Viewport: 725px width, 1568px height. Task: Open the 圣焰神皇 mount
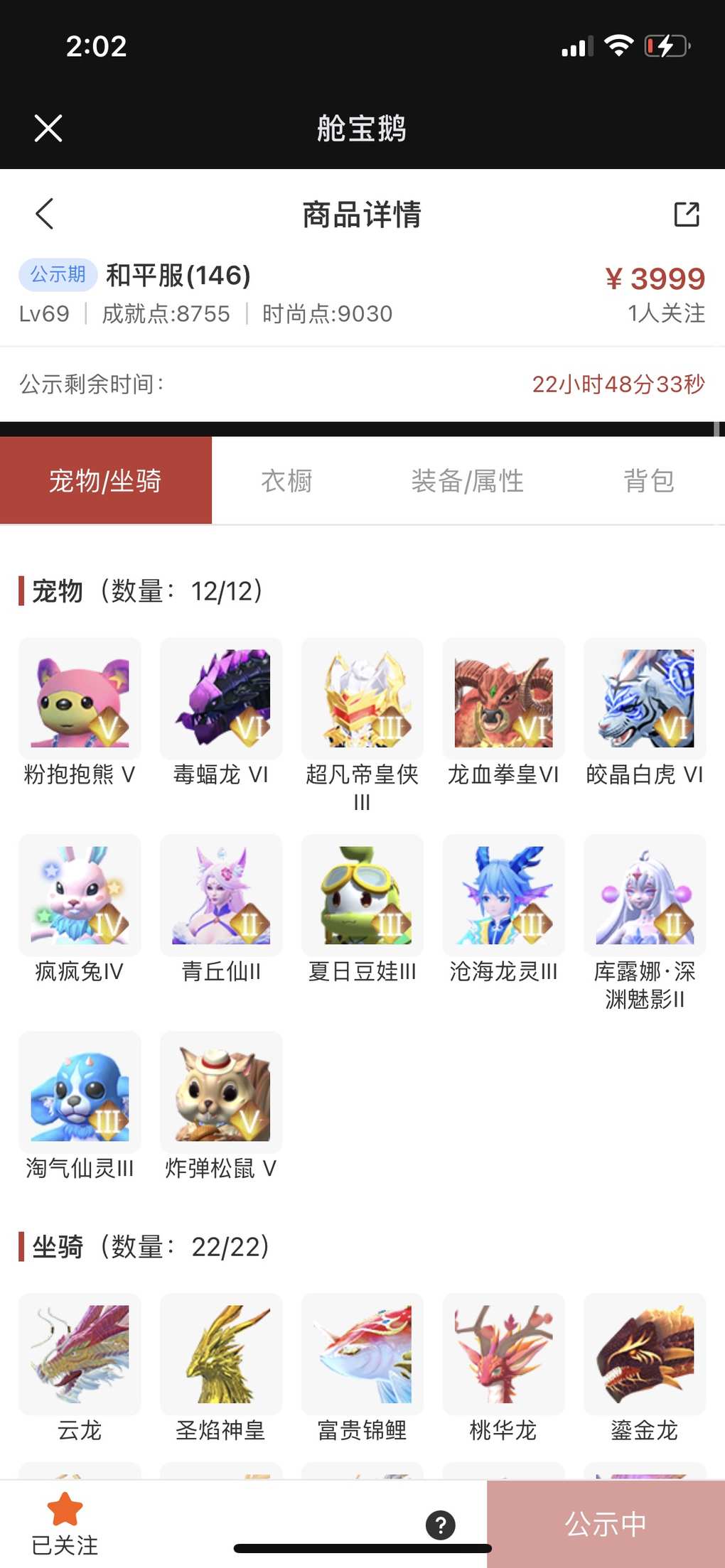[221, 1354]
